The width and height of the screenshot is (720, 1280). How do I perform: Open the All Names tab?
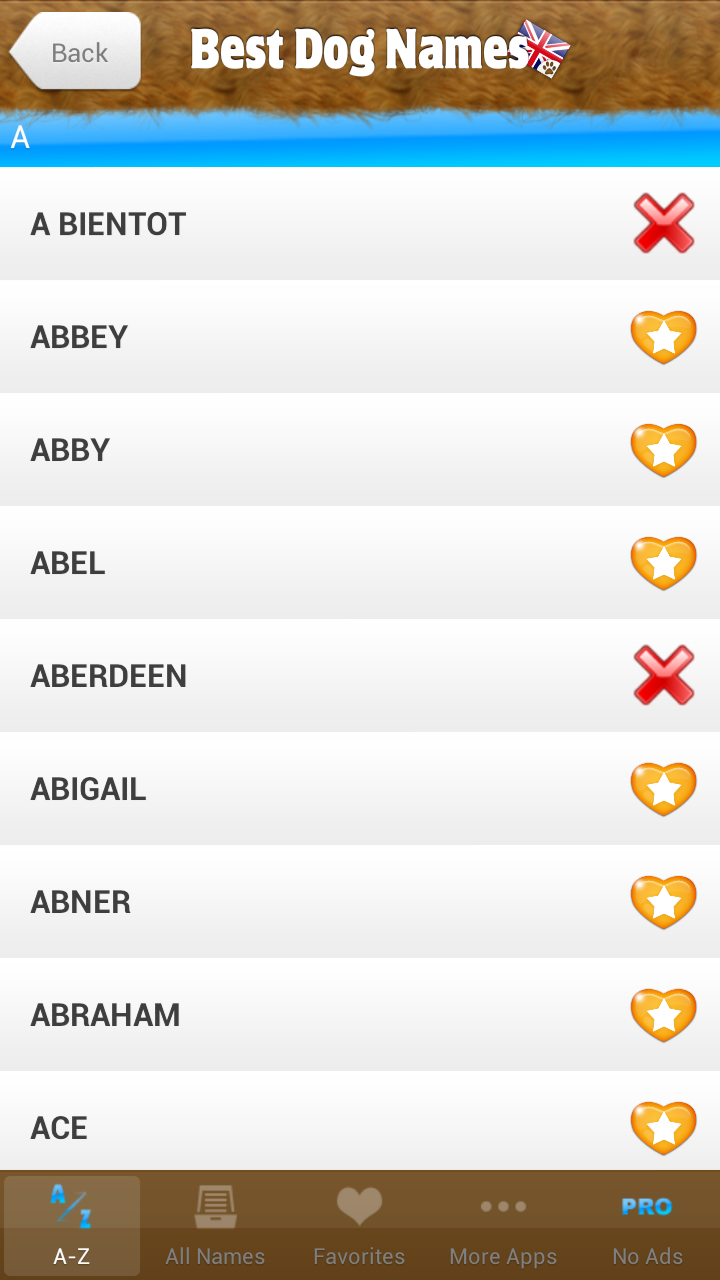pos(215,1226)
